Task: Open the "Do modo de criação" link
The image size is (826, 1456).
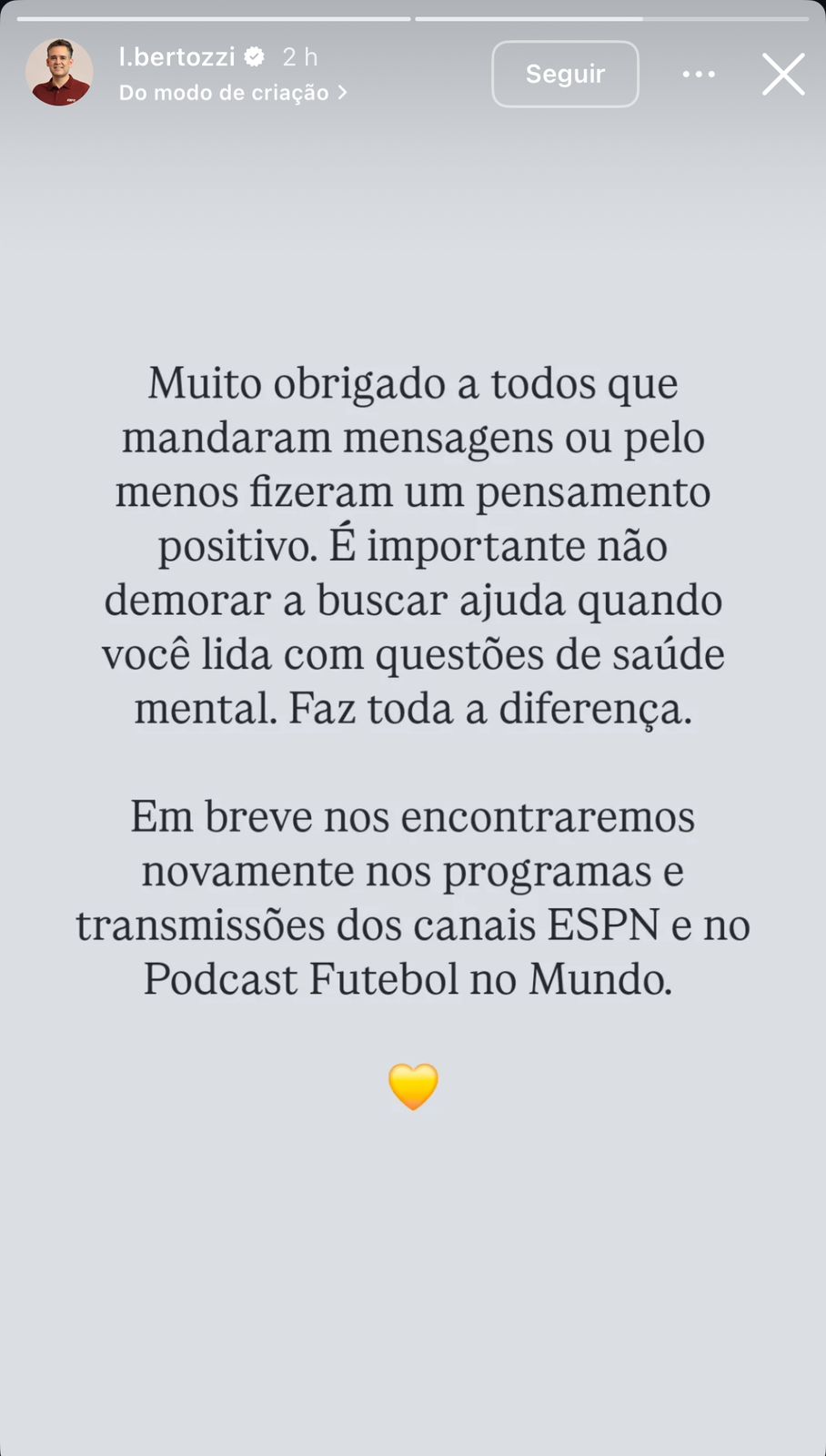Action: (233, 92)
